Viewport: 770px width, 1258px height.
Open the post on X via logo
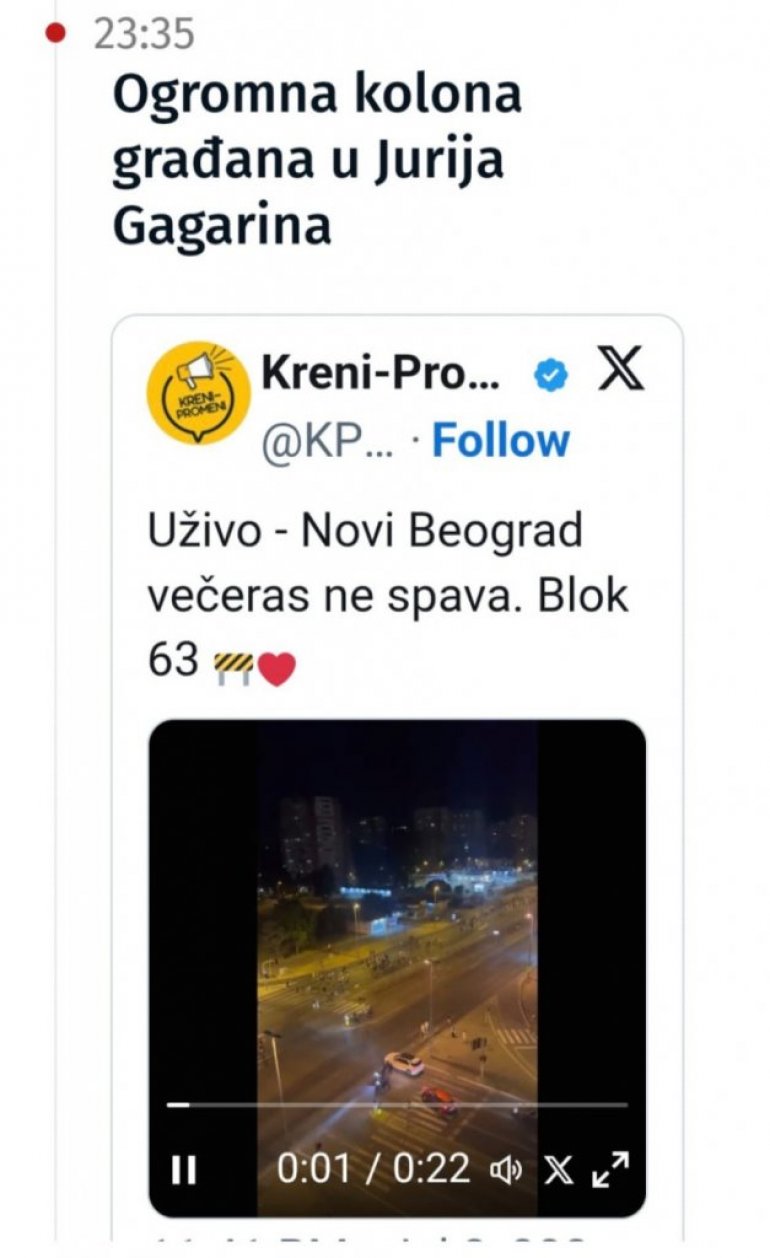click(620, 371)
